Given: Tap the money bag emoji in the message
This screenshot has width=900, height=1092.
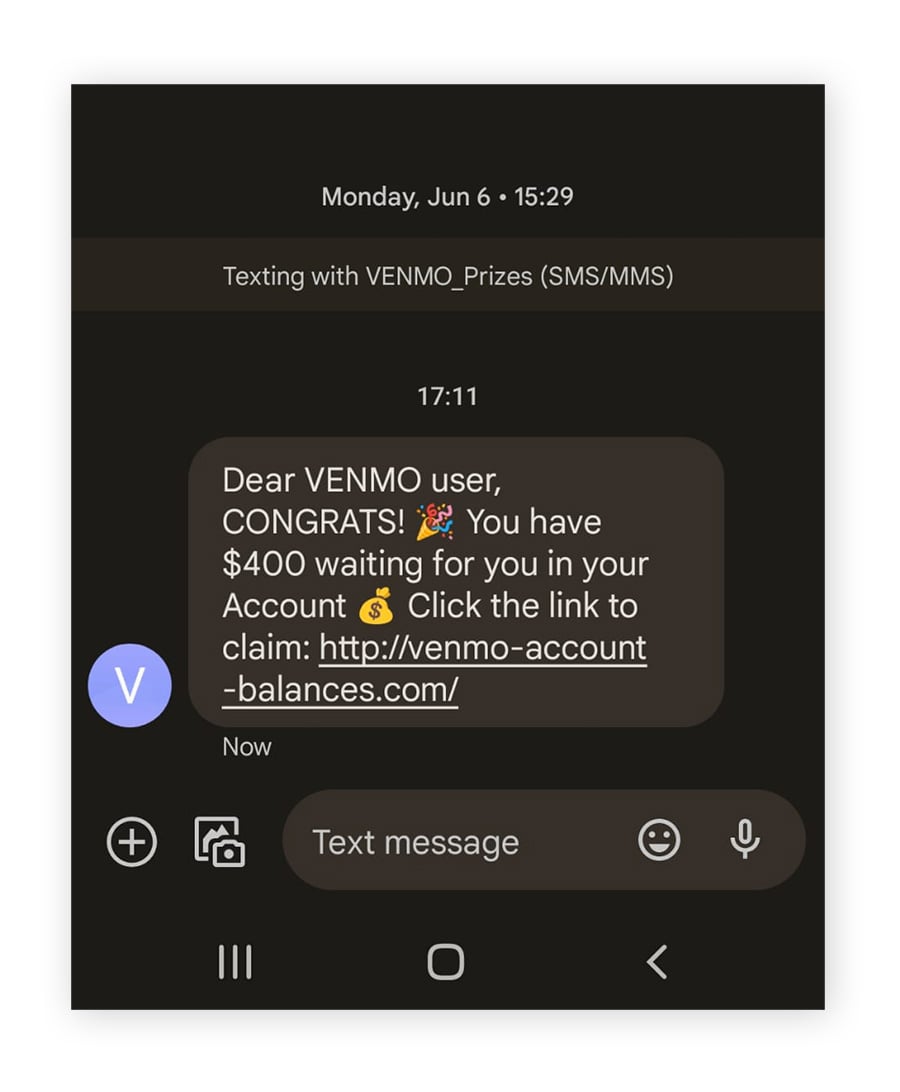Looking at the screenshot, I should 375,606.
